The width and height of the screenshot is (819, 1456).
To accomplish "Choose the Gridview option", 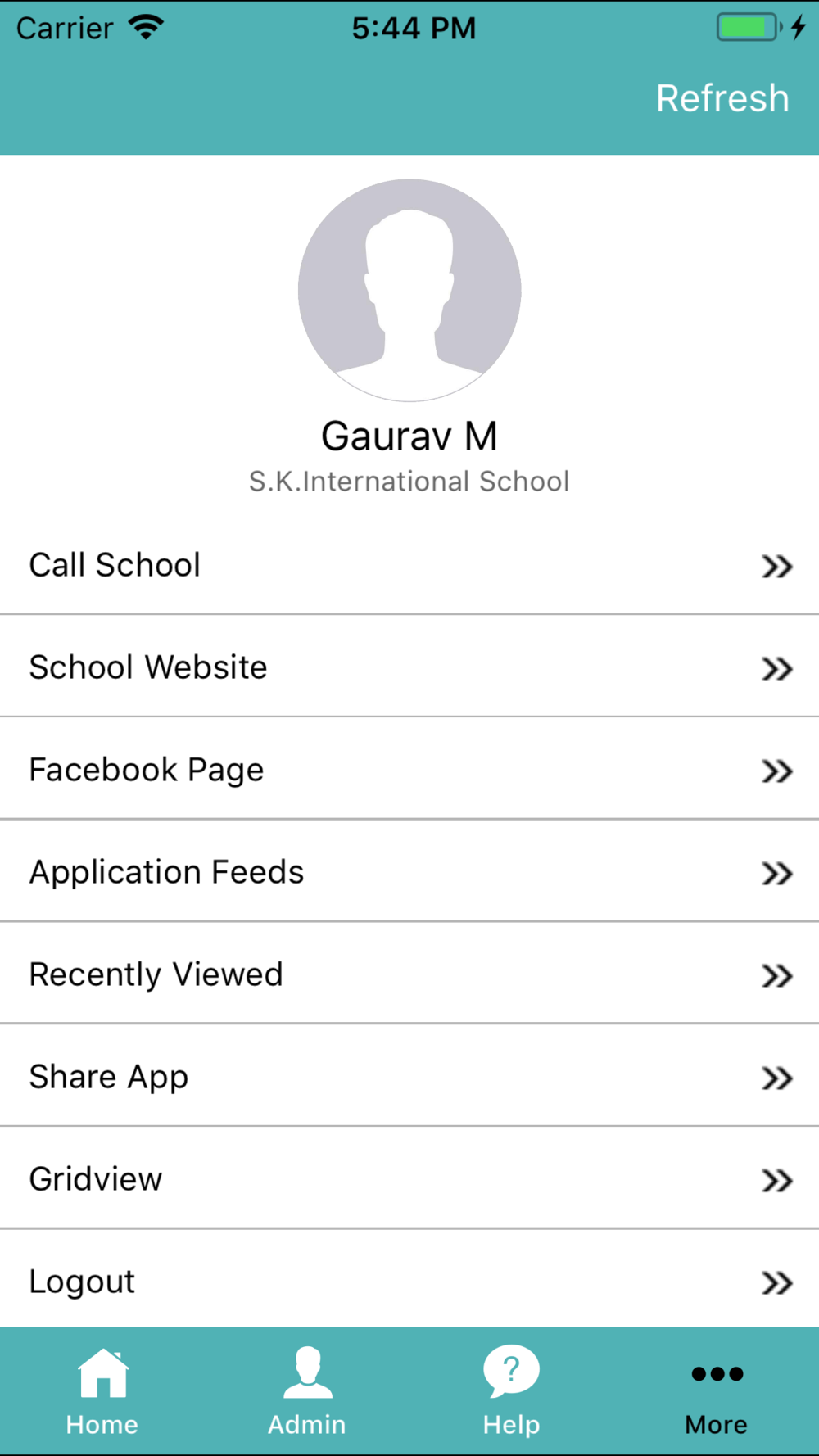I will 409,1179.
